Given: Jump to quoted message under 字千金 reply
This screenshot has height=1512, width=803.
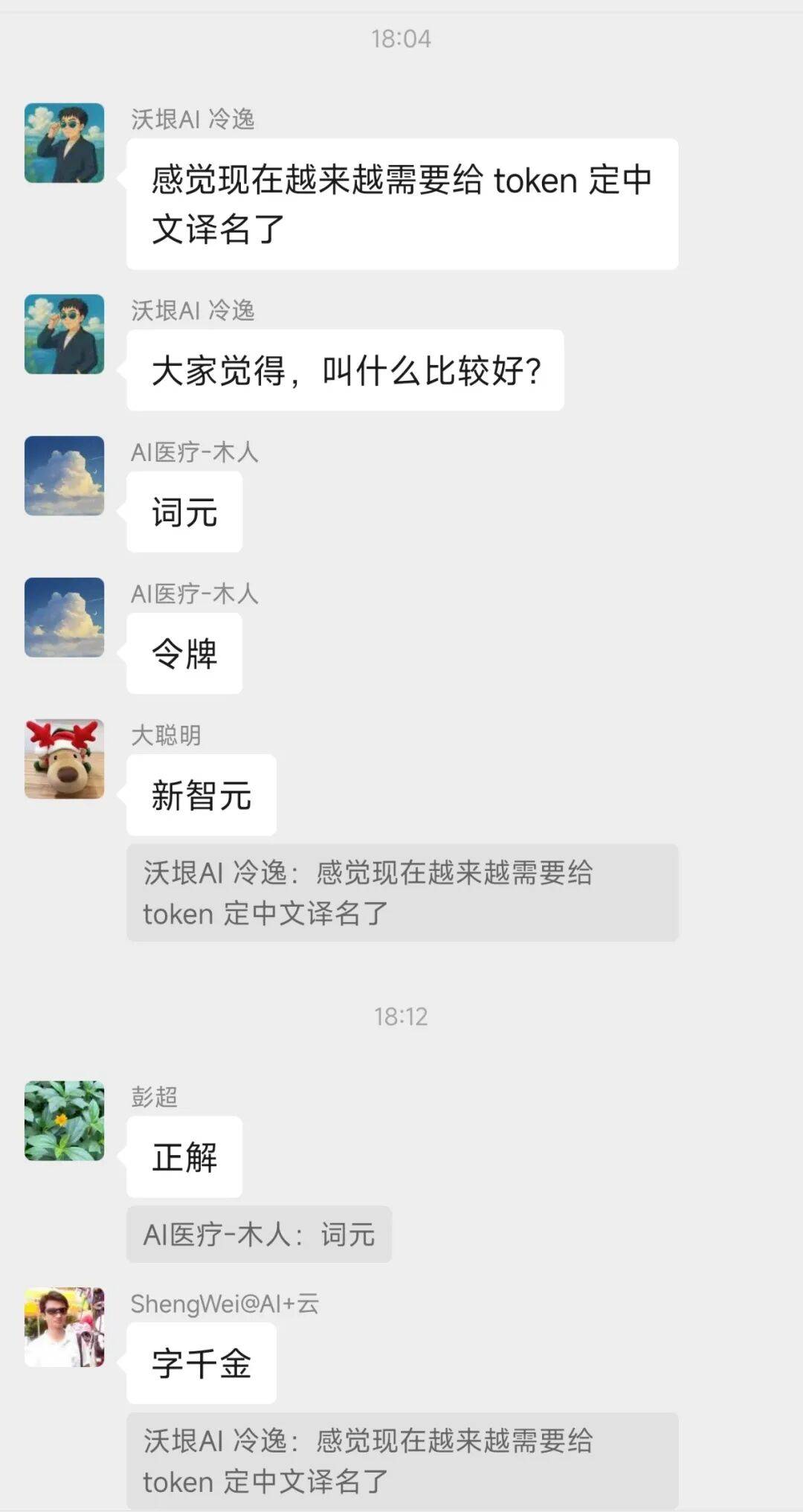Looking at the screenshot, I should [401, 1461].
